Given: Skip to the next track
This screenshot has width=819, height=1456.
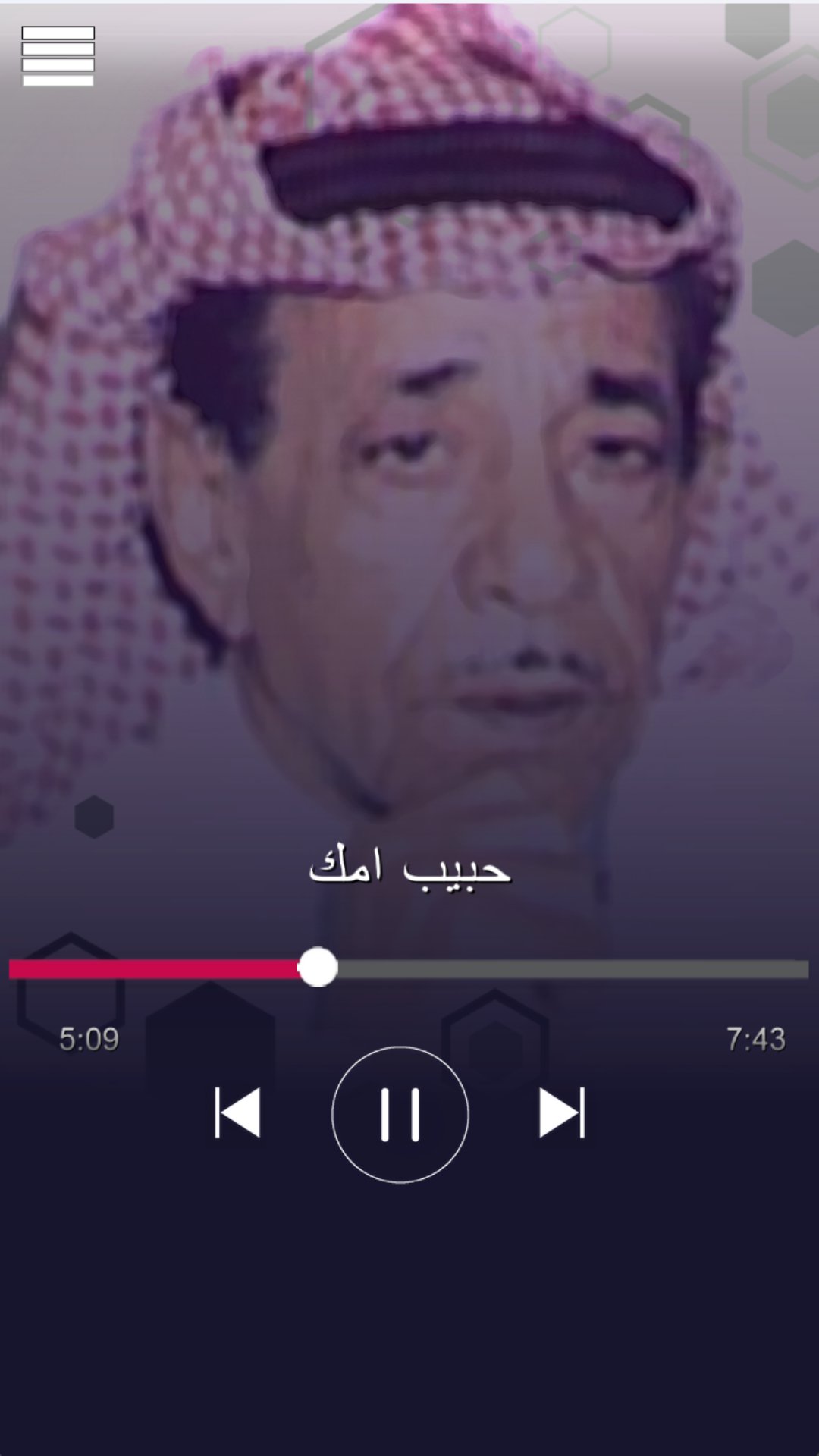Looking at the screenshot, I should tap(562, 1112).
